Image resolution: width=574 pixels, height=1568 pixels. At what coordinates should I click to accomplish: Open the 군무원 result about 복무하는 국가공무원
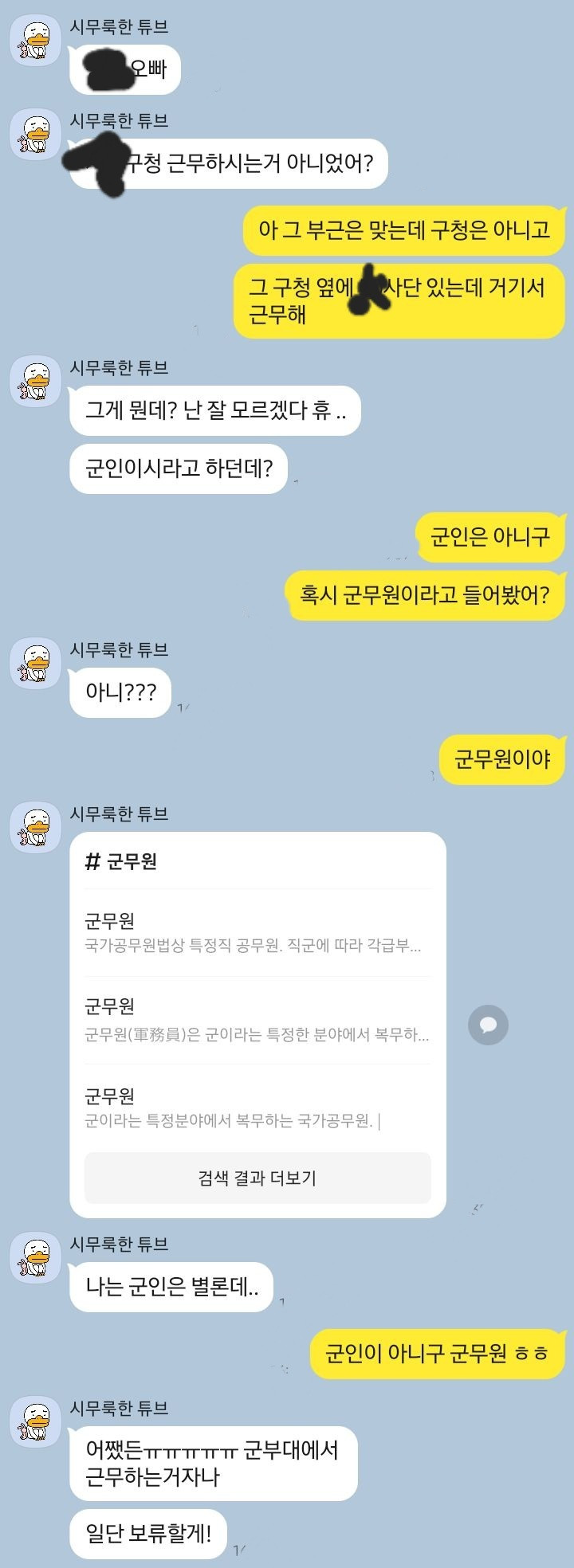pyautogui.click(x=257, y=1108)
